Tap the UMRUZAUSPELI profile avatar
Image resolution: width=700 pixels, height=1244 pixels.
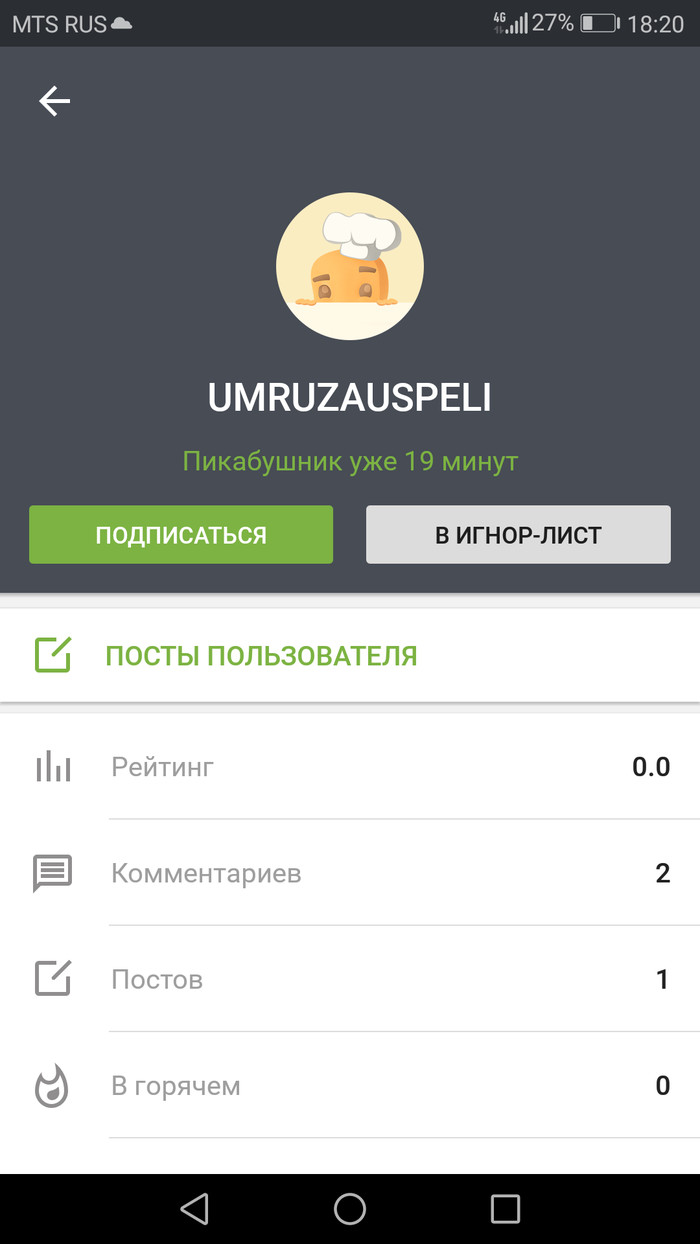coord(350,266)
